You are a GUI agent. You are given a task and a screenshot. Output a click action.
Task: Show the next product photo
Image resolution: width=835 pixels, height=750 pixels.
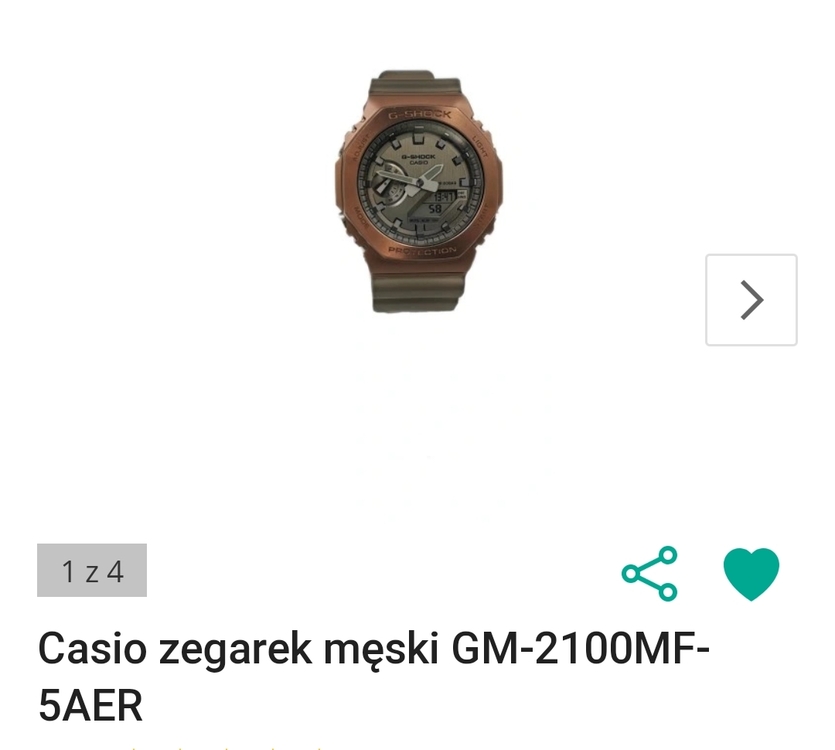751,300
